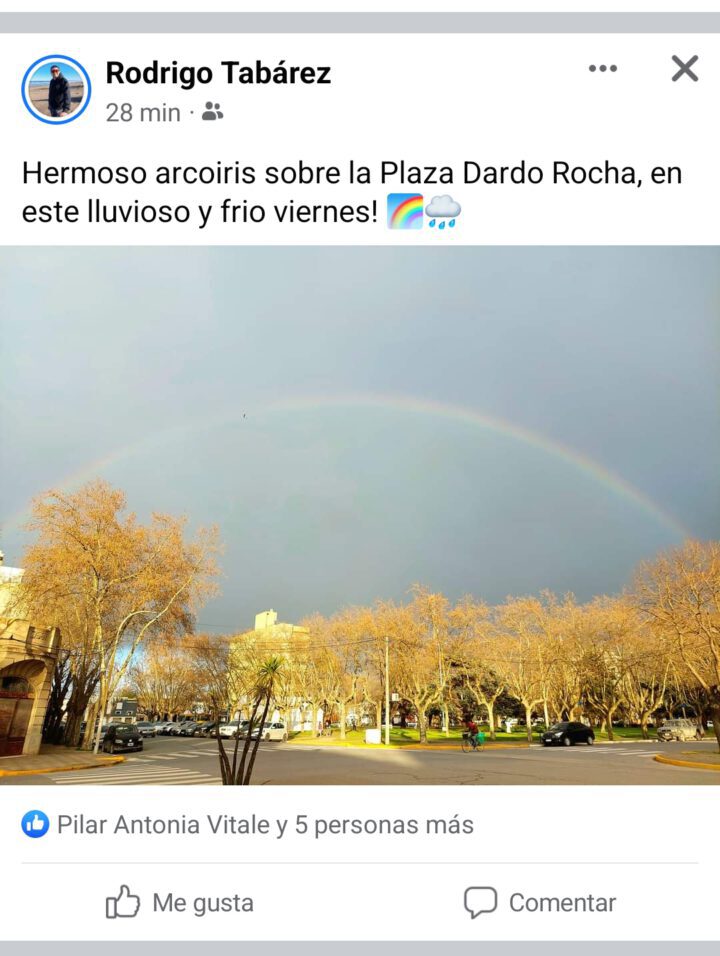Comment on the post via Comentar
This screenshot has height=956, width=720.
click(x=540, y=903)
